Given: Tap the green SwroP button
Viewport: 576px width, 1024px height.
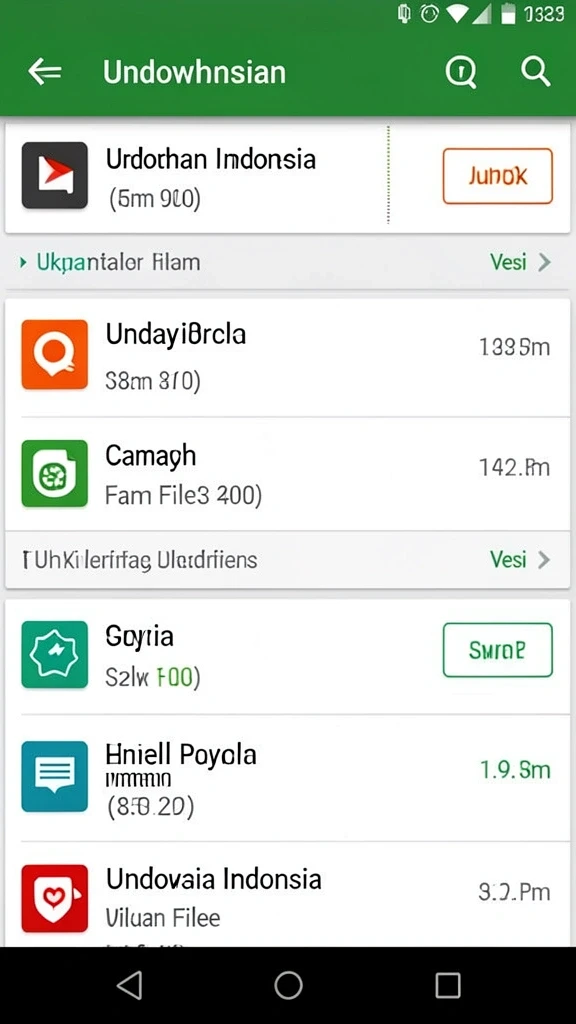Looking at the screenshot, I should pos(498,650).
